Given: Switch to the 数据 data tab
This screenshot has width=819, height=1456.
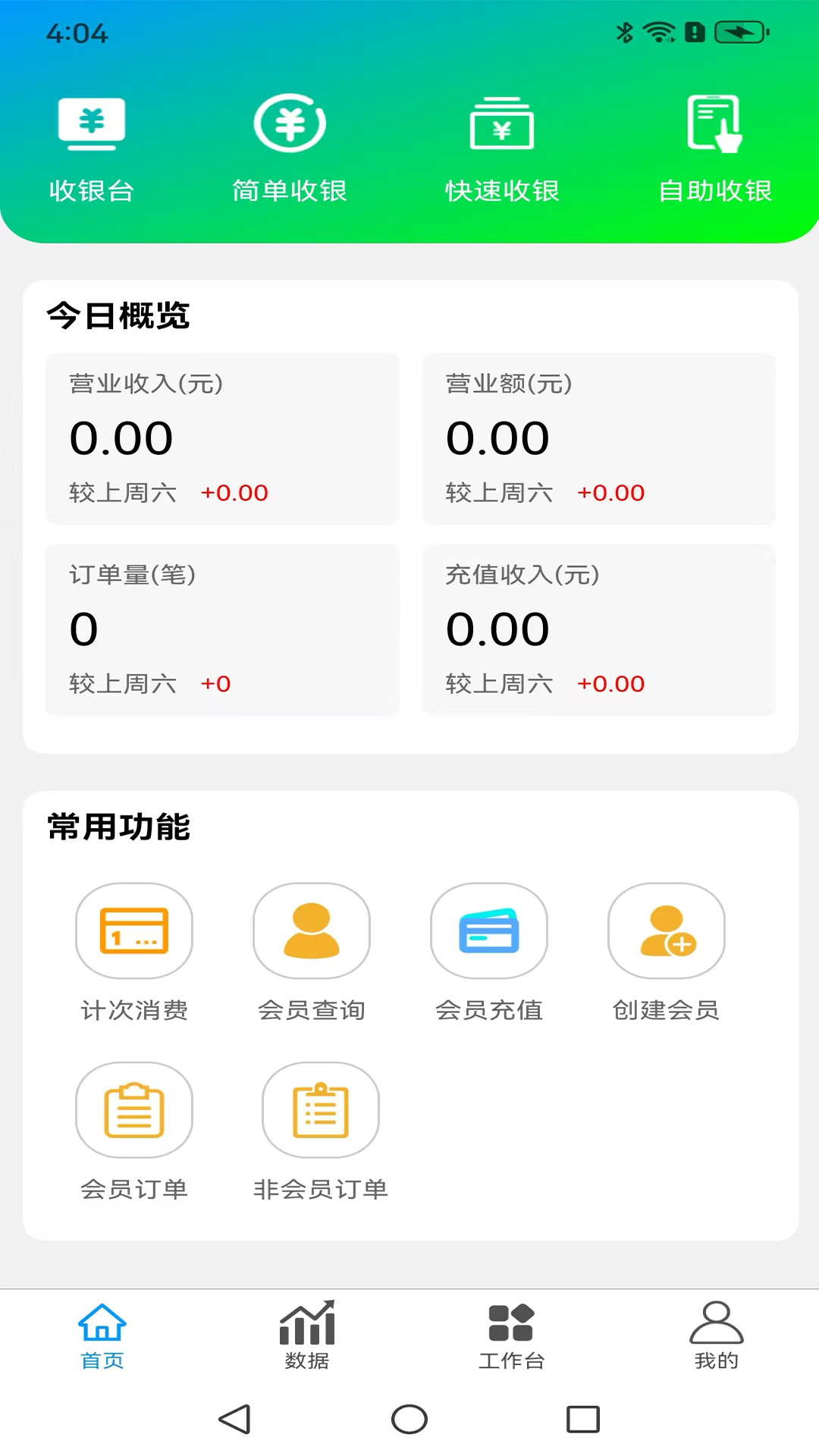Looking at the screenshot, I should coord(307,1338).
